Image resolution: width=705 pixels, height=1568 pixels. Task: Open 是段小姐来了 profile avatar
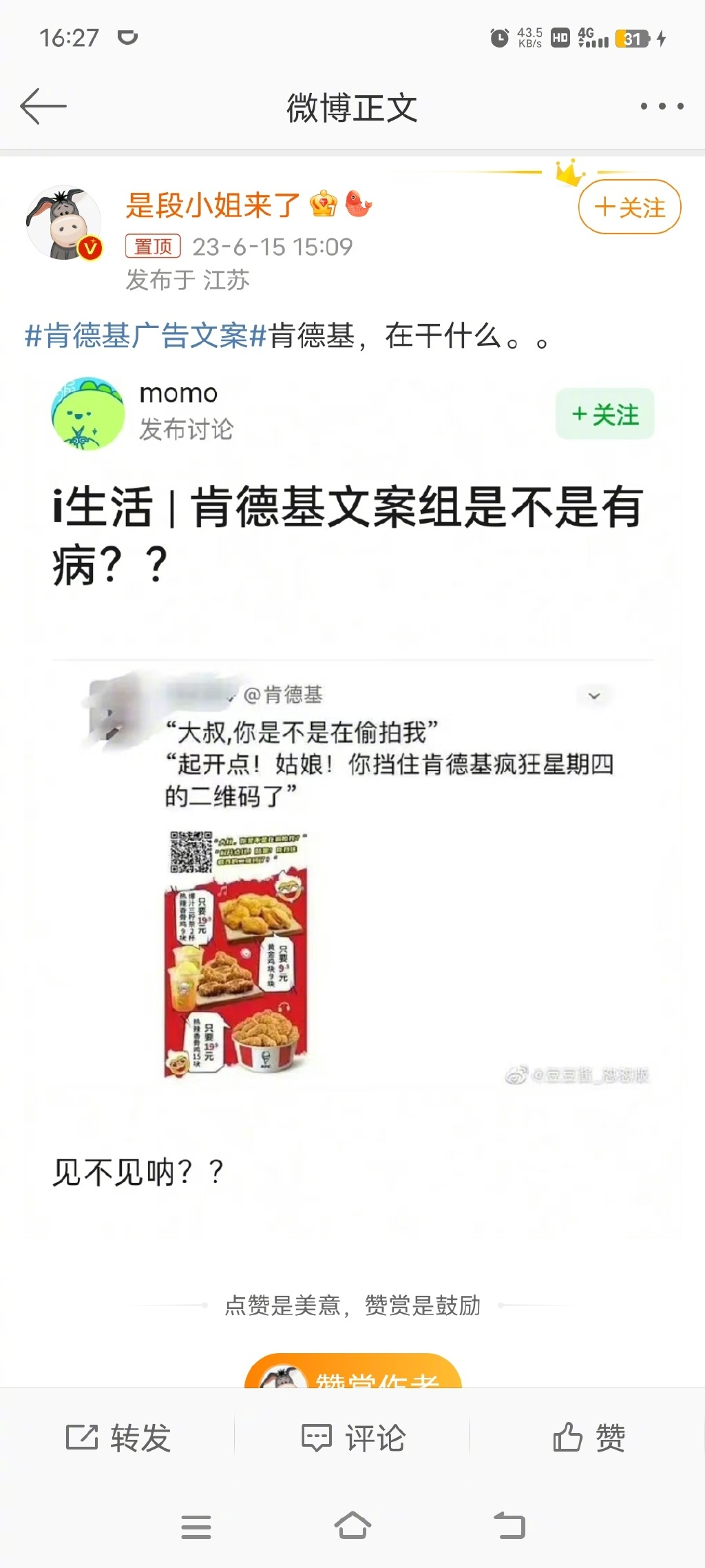[63, 223]
